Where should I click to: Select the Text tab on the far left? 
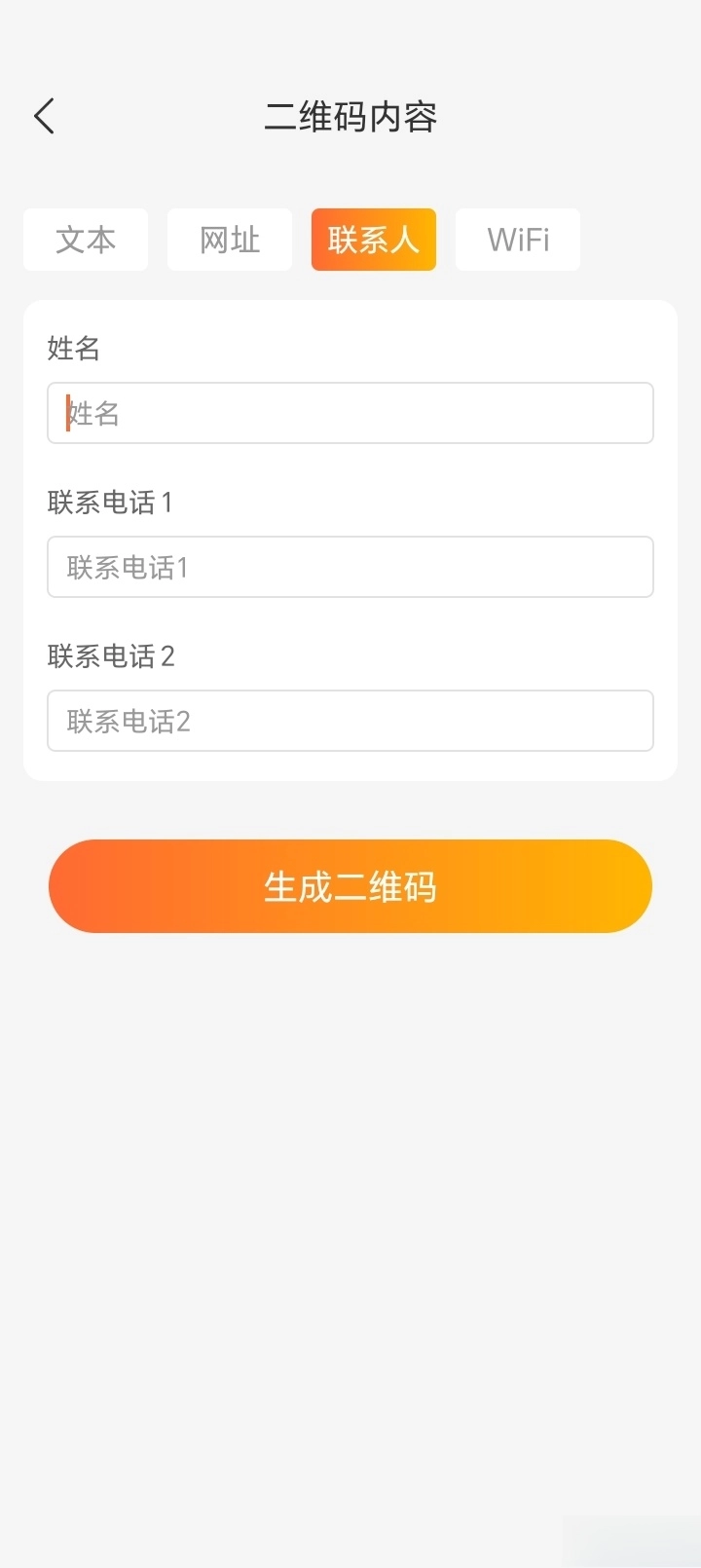(85, 240)
